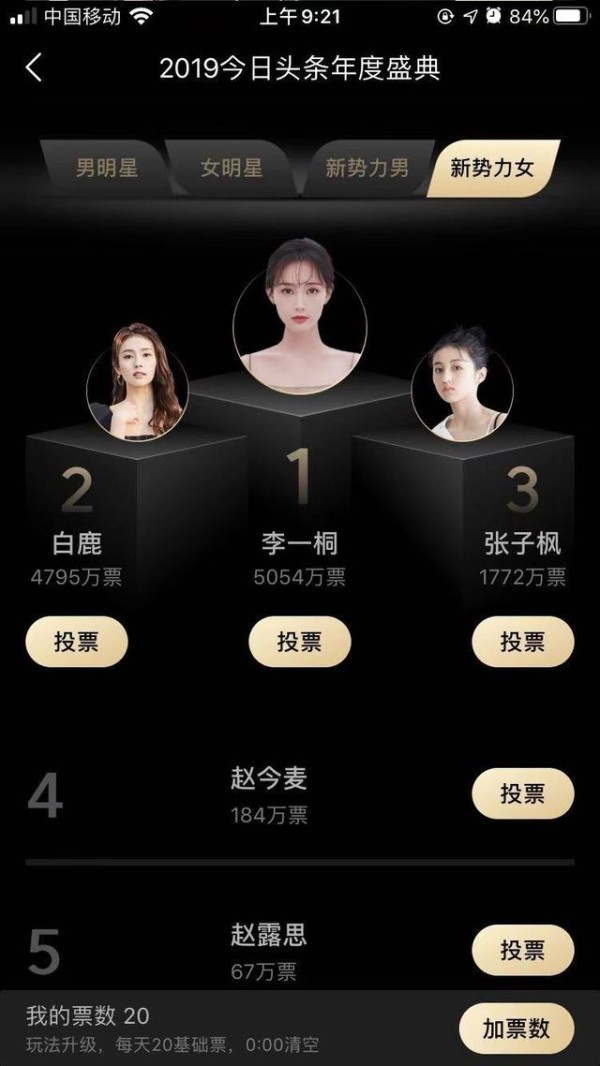Tap the 加票数 button
This screenshot has width=600, height=1066.
[517, 1029]
